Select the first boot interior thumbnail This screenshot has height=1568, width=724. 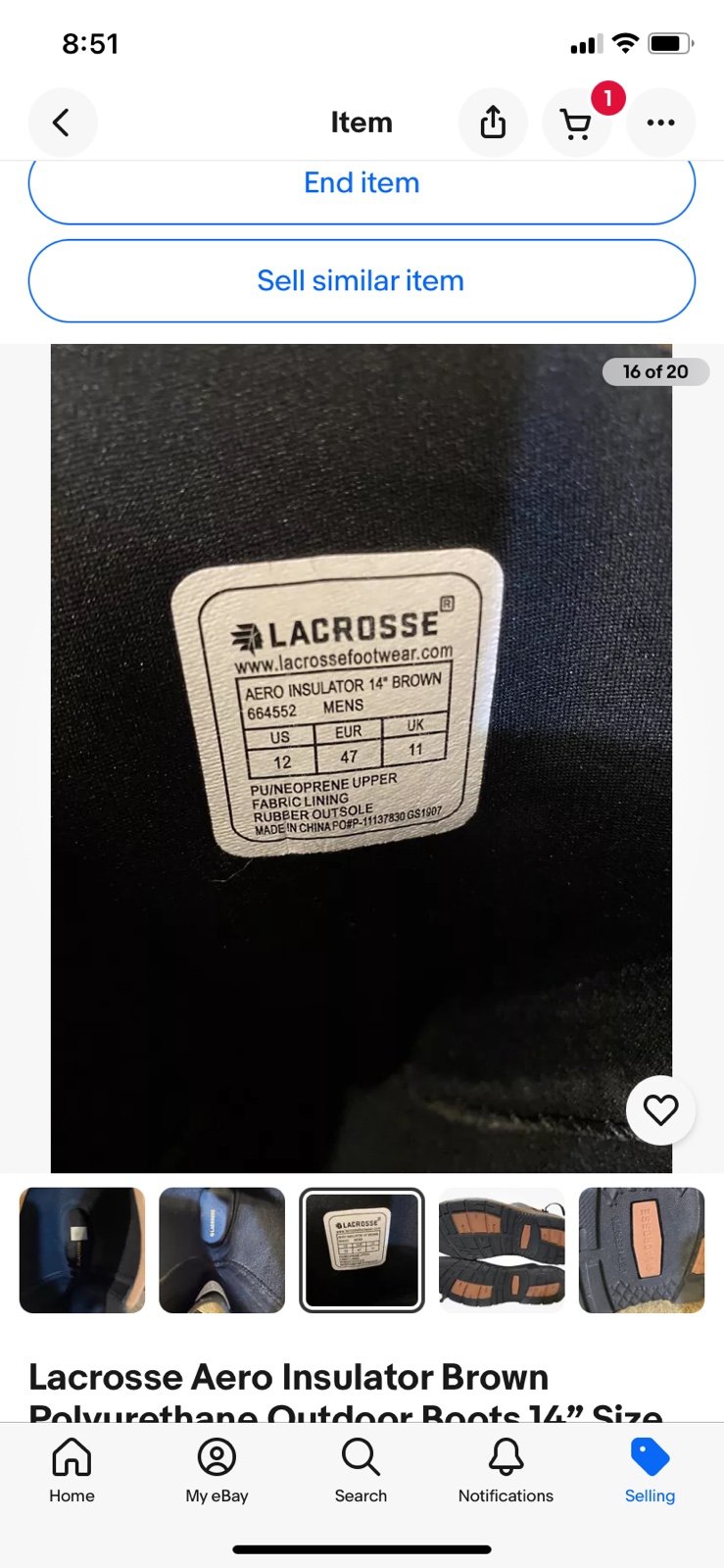[x=82, y=1250]
